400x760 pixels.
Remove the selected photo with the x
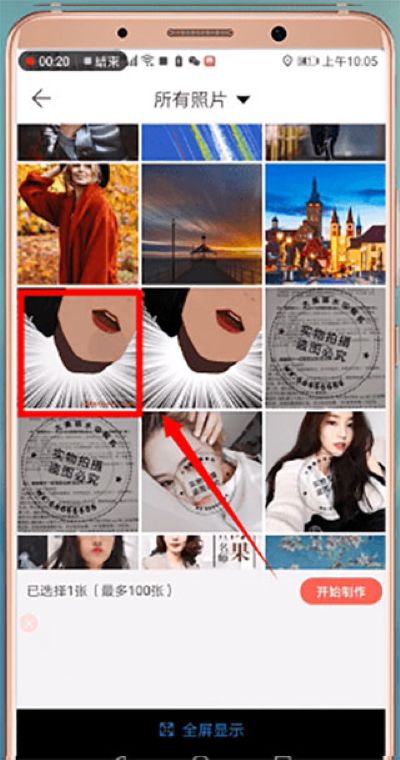(29, 623)
